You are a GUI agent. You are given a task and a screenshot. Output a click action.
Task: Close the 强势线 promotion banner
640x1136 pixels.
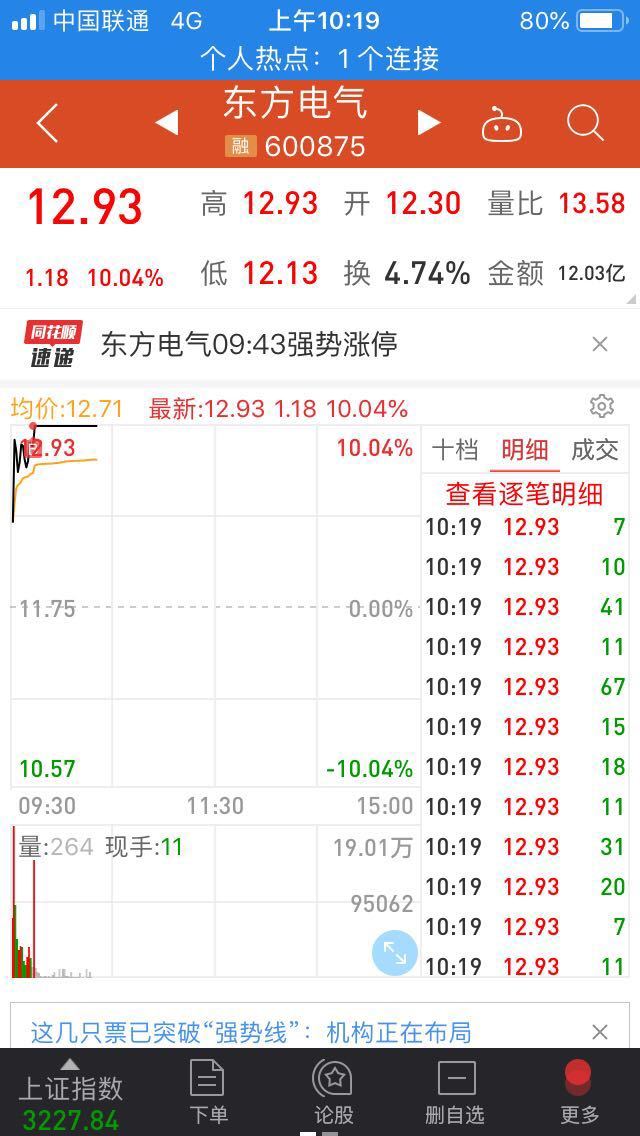pyautogui.click(x=599, y=1032)
